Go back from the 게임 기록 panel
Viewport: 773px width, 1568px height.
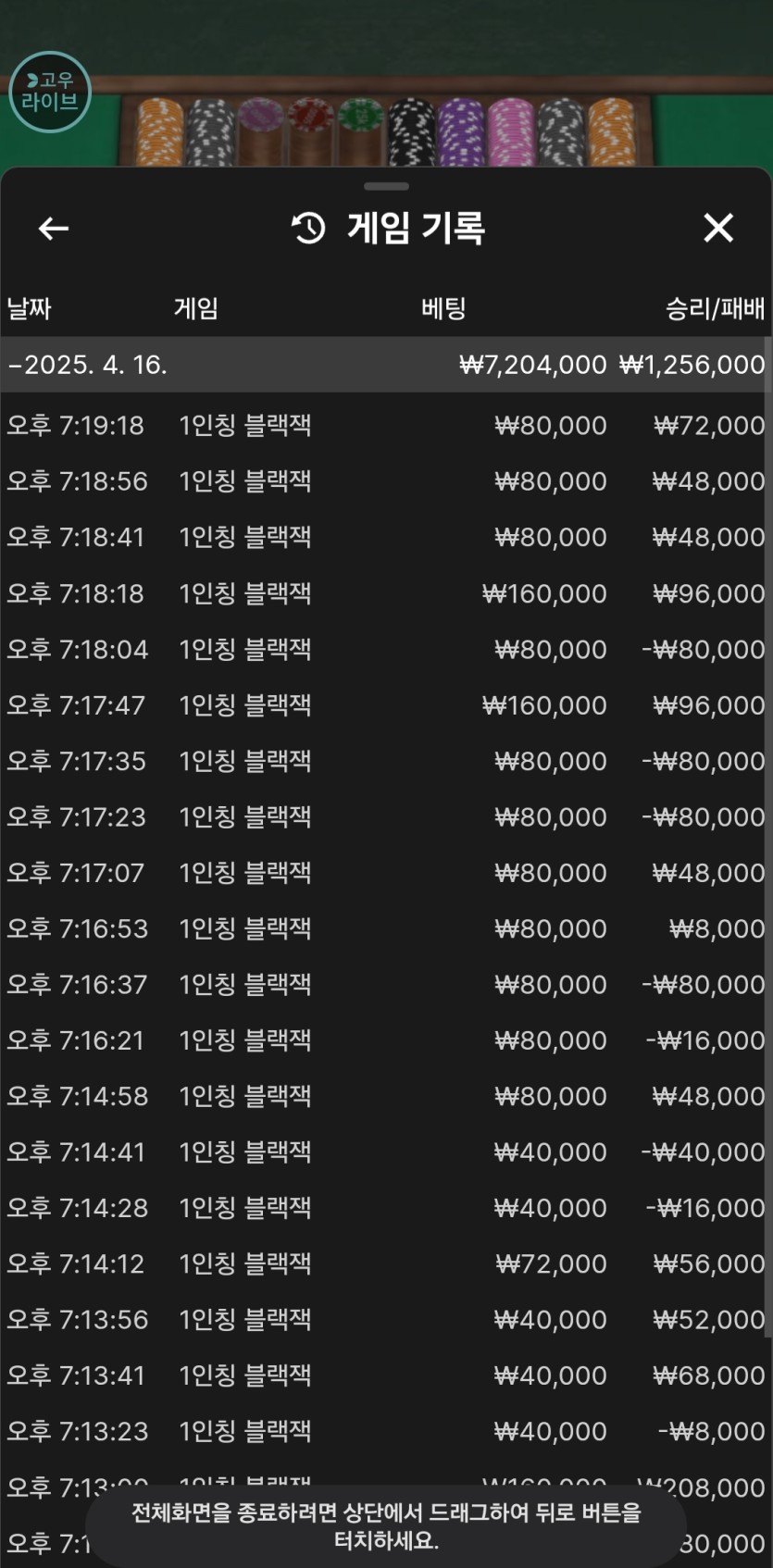[54, 228]
